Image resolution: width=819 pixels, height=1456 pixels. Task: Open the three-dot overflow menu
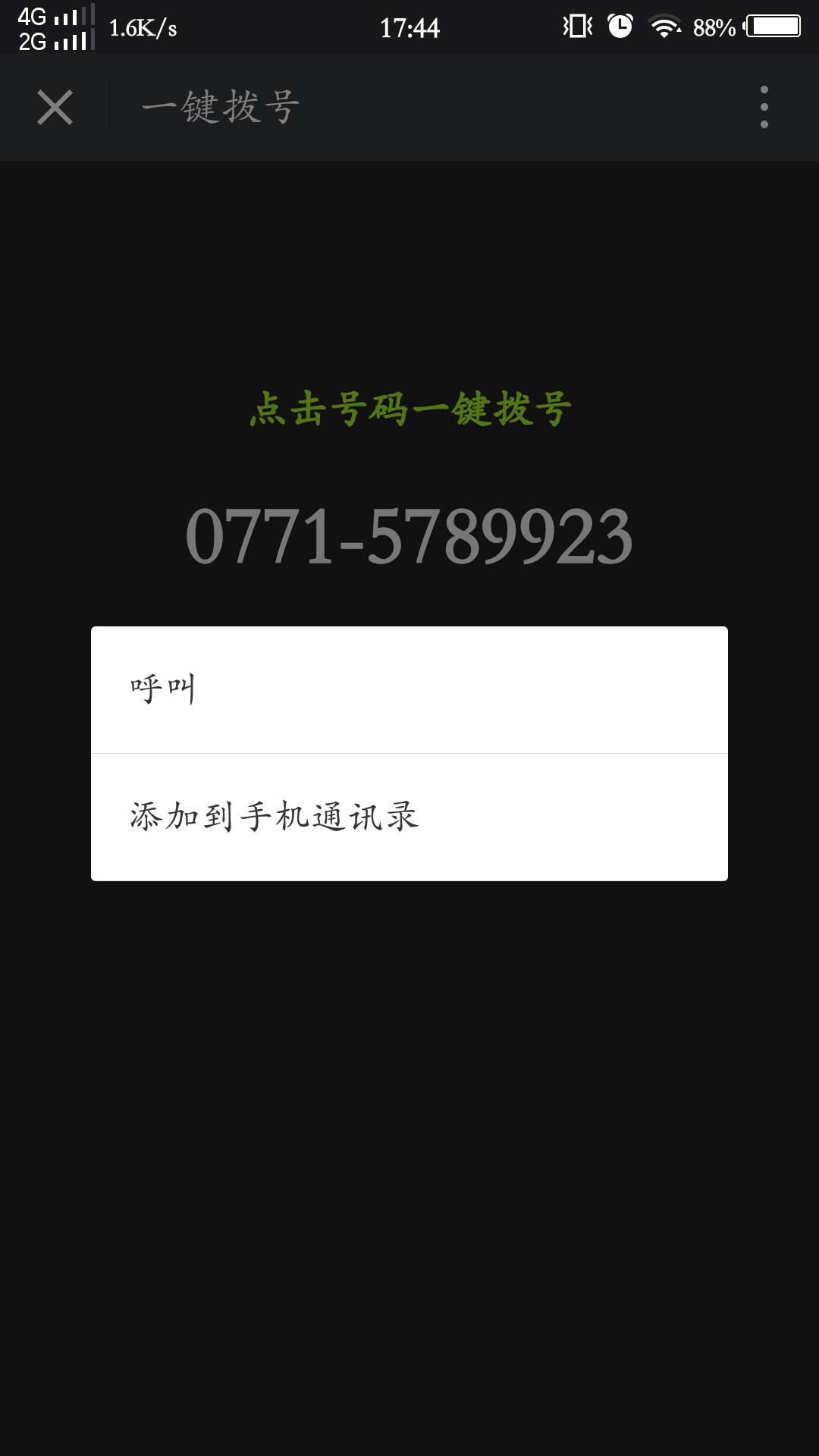pyautogui.click(x=764, y=107)
